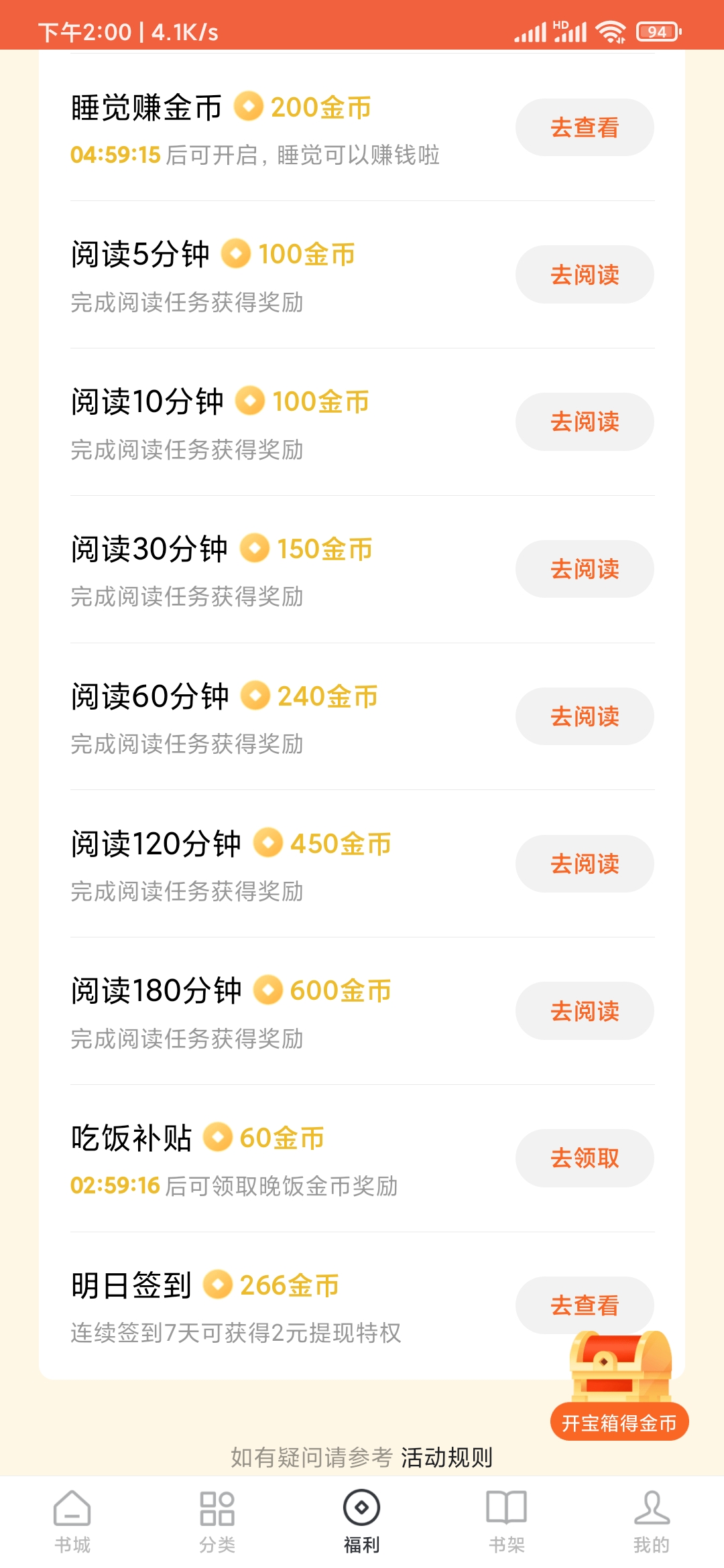
Task: Click 去查看 for tomorrow's check-in
Action: coord(584,1305)
